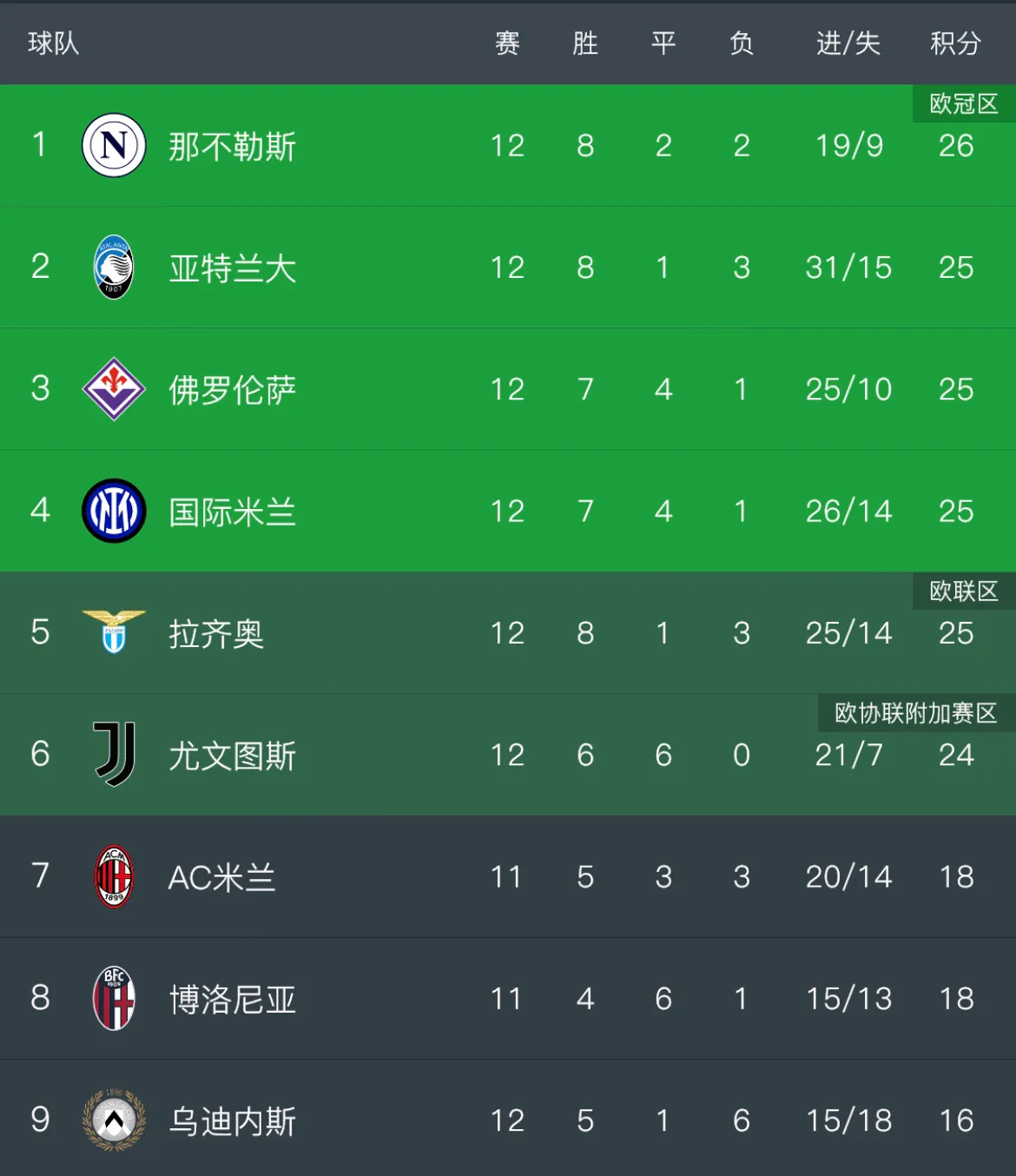The width and height of the screenshot is (1016, 1176).
Task: Open the 亚特兰大 team row
Action: [x=232, y=268]
